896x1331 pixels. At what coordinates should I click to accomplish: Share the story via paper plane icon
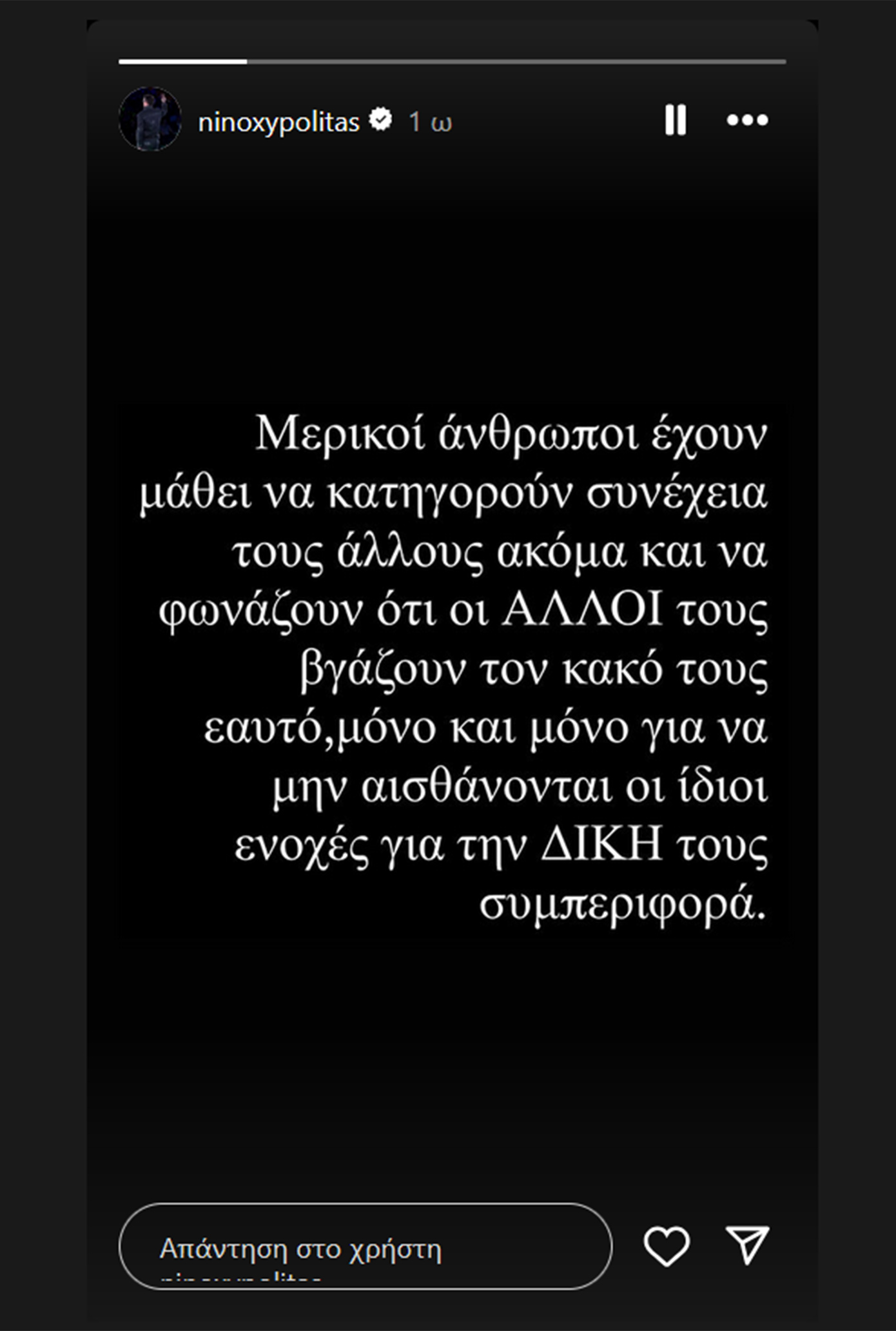[x=748, y=1244]
